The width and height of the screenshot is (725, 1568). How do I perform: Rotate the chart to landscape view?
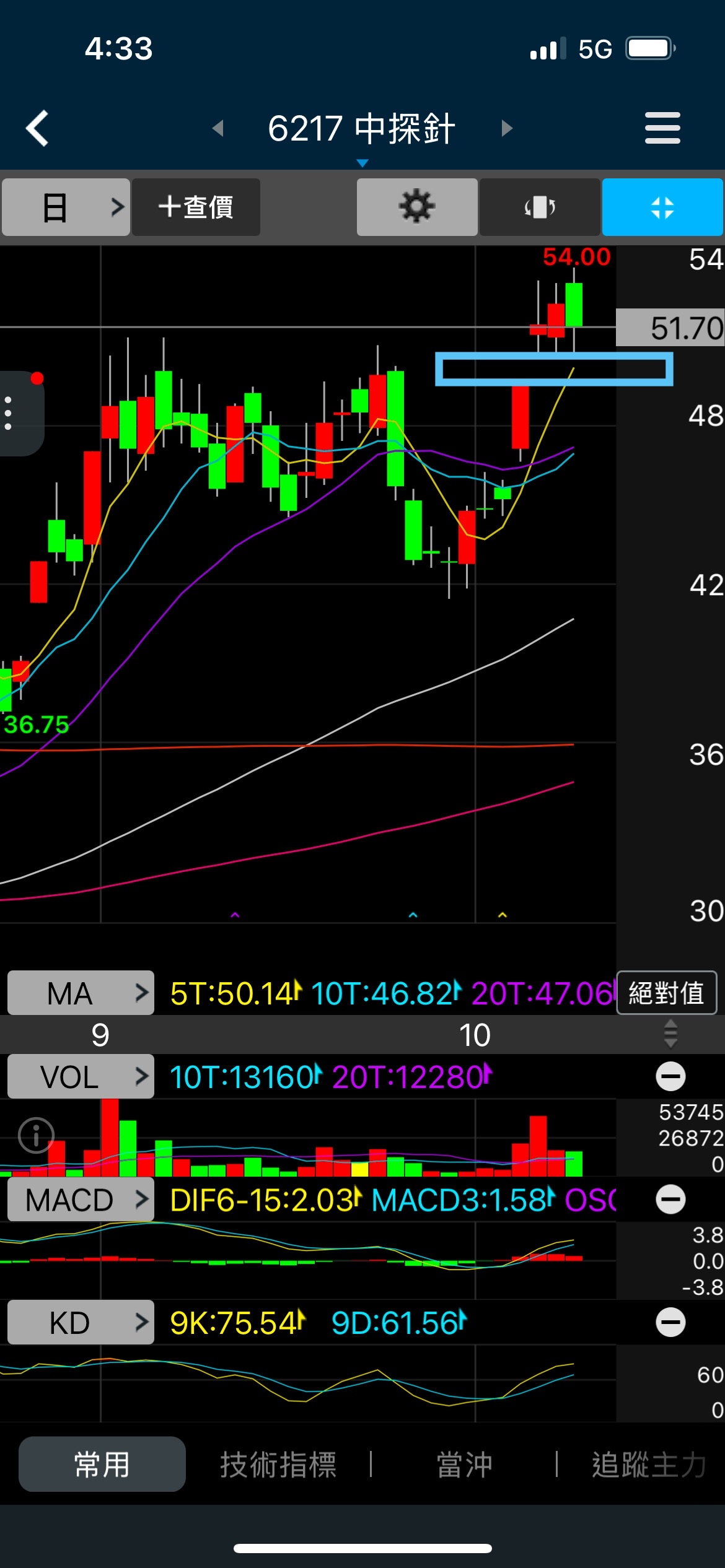click(539, 207)
